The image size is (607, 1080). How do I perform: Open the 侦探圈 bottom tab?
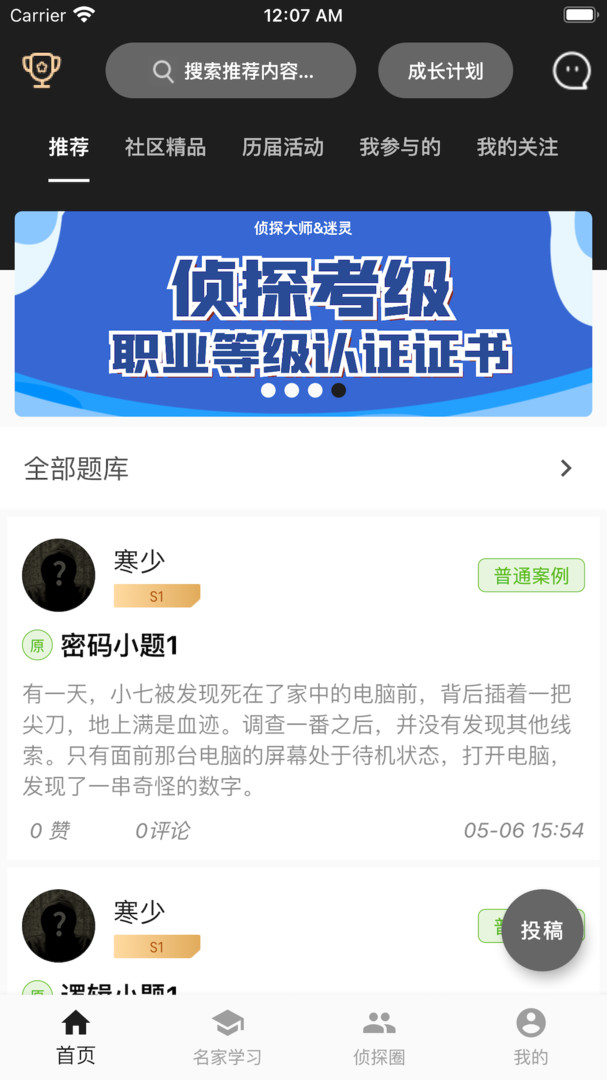pos(379,1037)
